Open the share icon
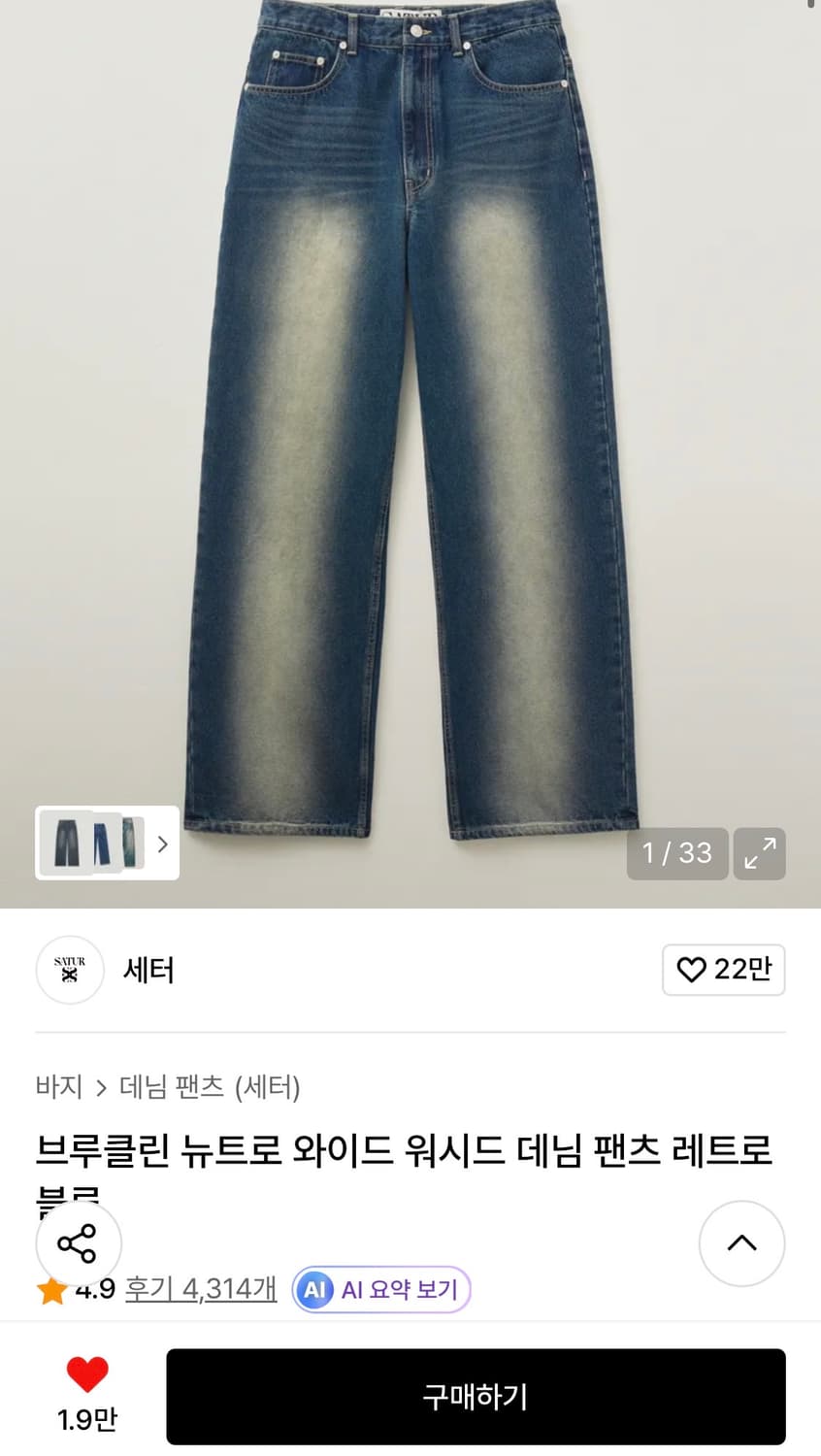The width and height of the screenshot is (821, 1456). pyautogui.click(x=78, y=1243)
